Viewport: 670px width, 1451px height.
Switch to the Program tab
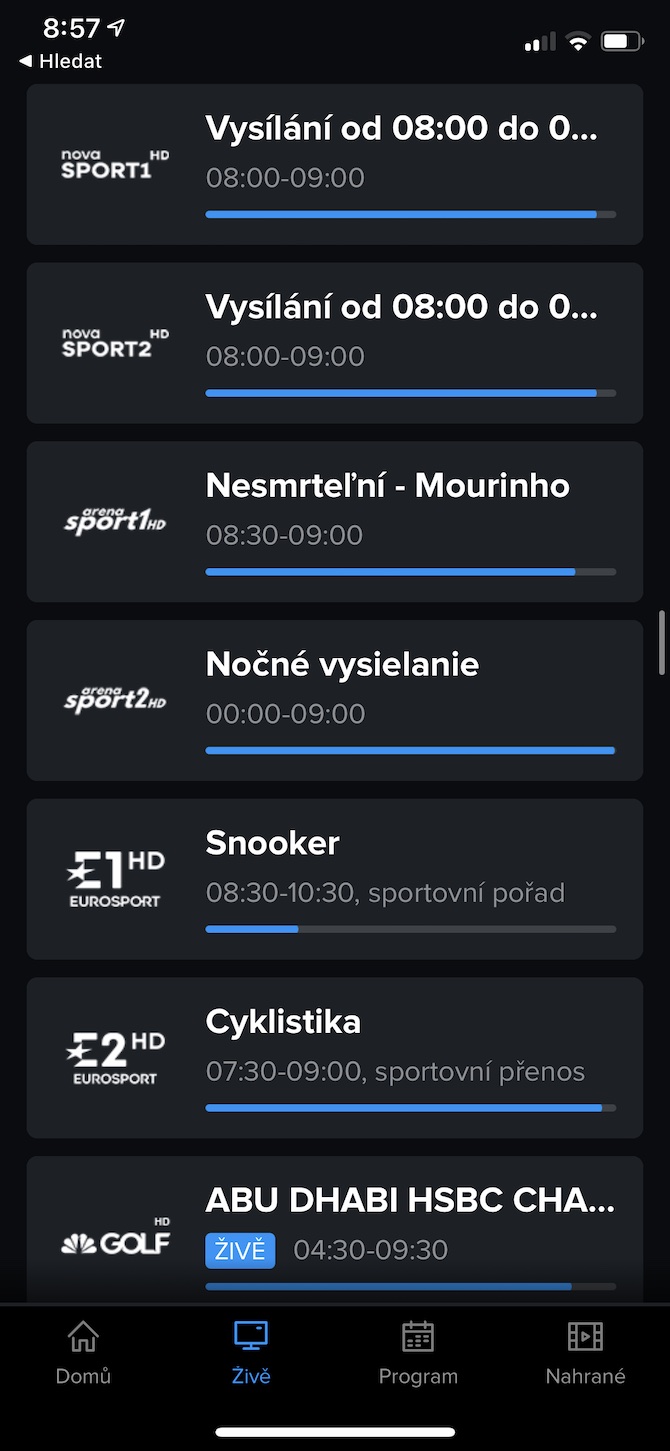tap(418, 1353)
